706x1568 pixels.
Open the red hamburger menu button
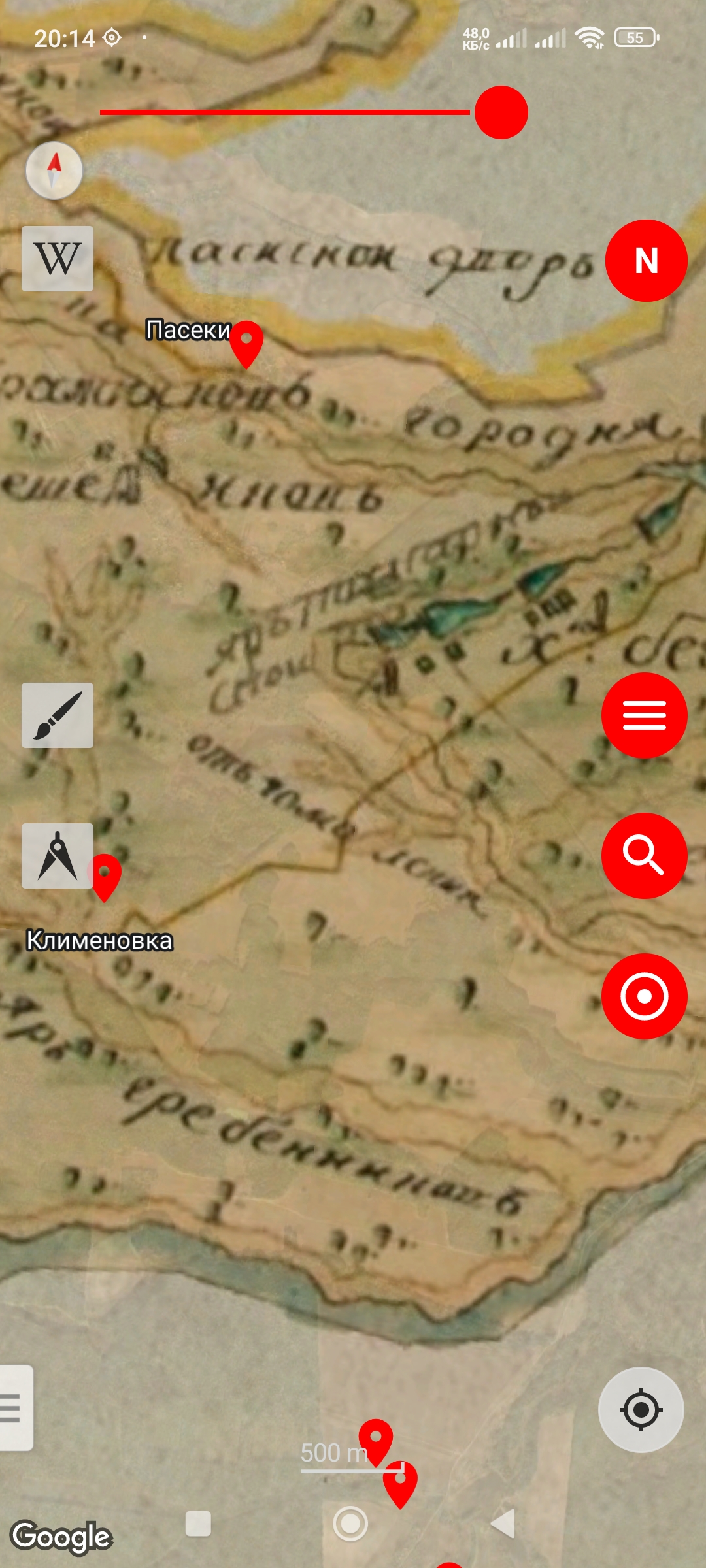click(644, 715)
